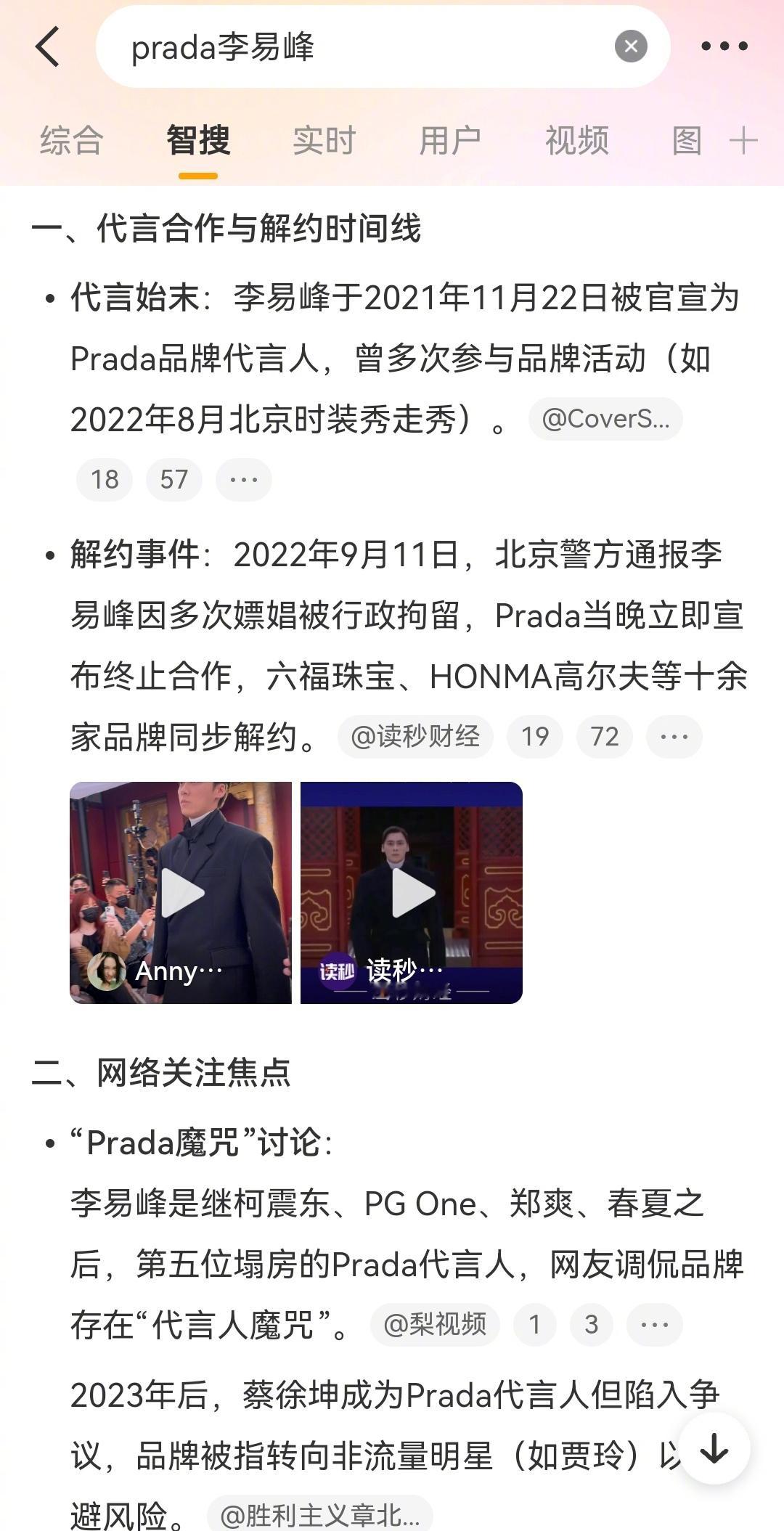Open source reference 18
The image size is (784, 1531).
pos(105,480)
